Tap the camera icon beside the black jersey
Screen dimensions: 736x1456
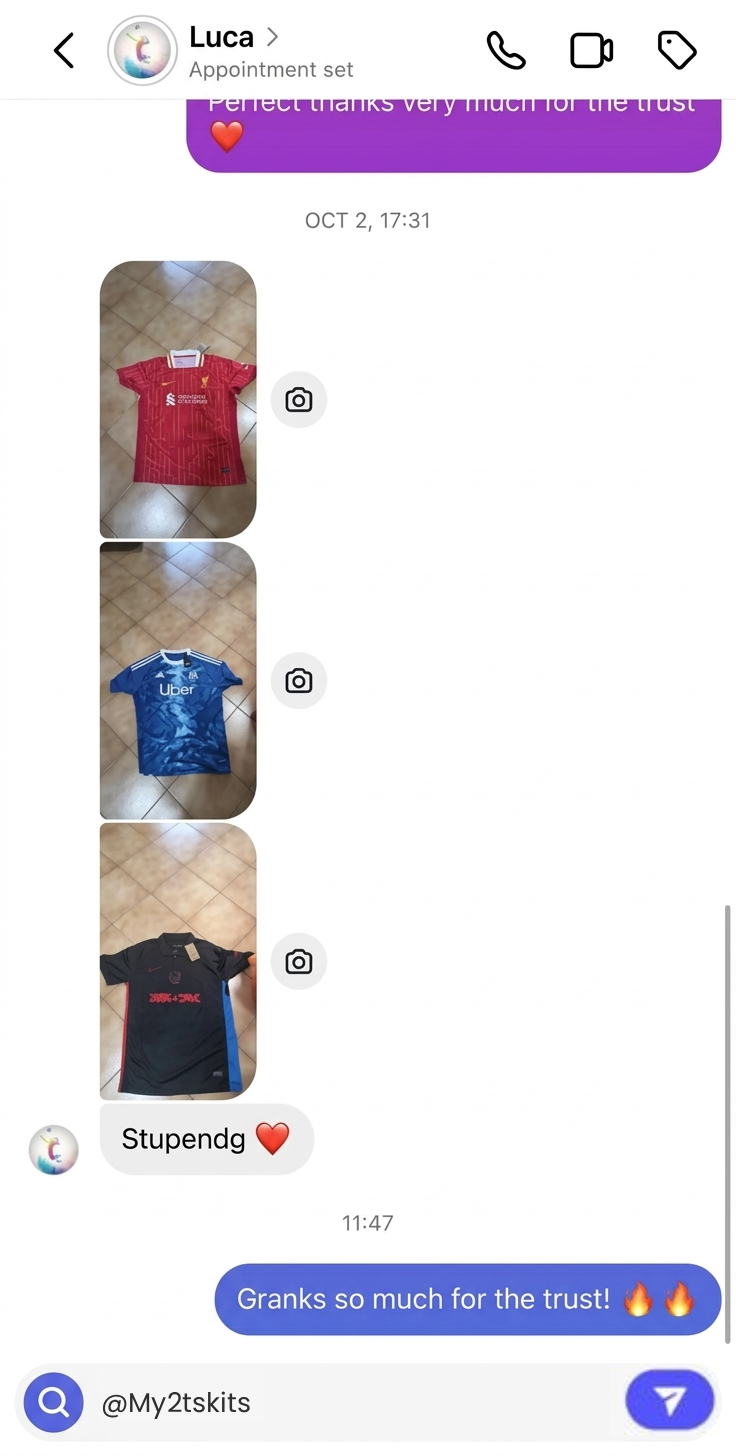(x=299, y=962)
